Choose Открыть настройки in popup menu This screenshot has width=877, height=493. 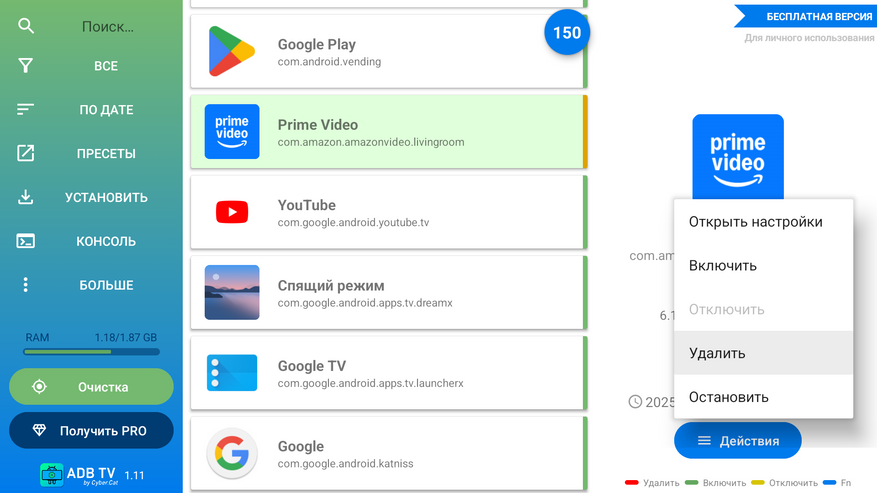tap(763, 222)
